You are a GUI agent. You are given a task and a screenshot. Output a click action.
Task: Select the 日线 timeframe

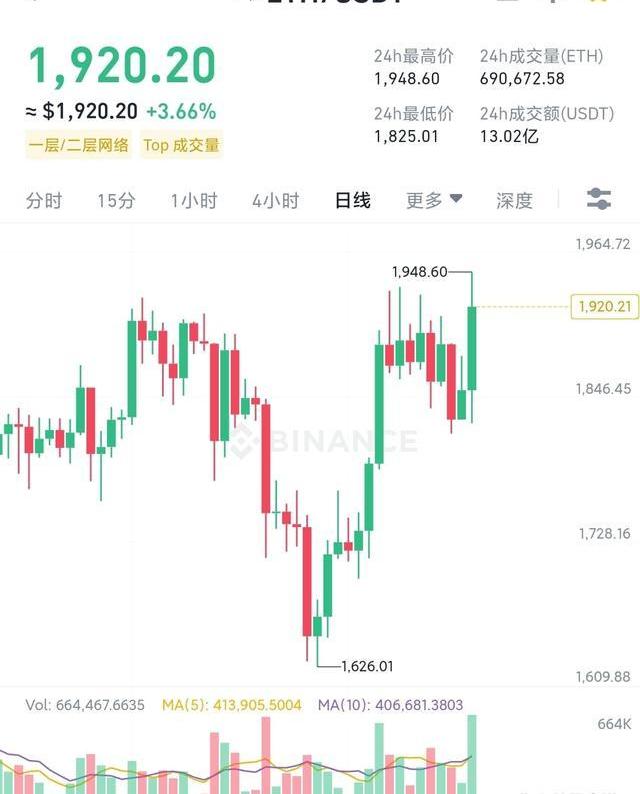pos(352,200)
